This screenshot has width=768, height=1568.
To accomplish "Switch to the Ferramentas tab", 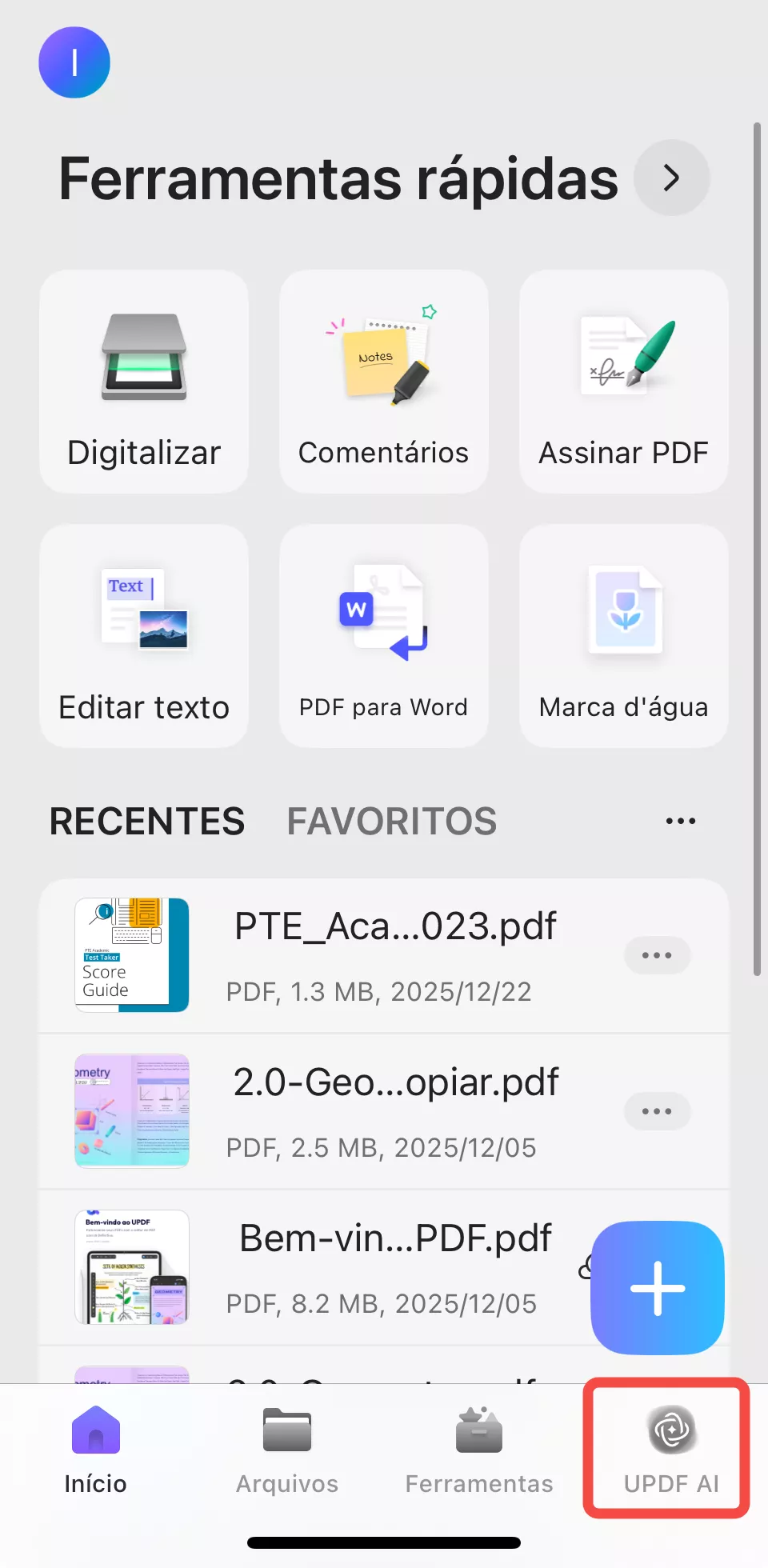I will pyautogui.click(x=479, y=1450).
